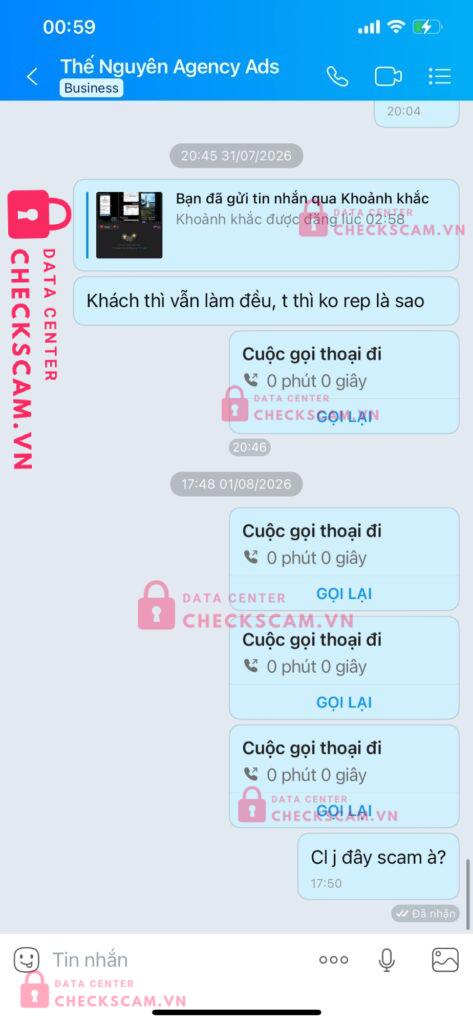Start a video call
Screen dimensions: 473x1024
[388, 76]
